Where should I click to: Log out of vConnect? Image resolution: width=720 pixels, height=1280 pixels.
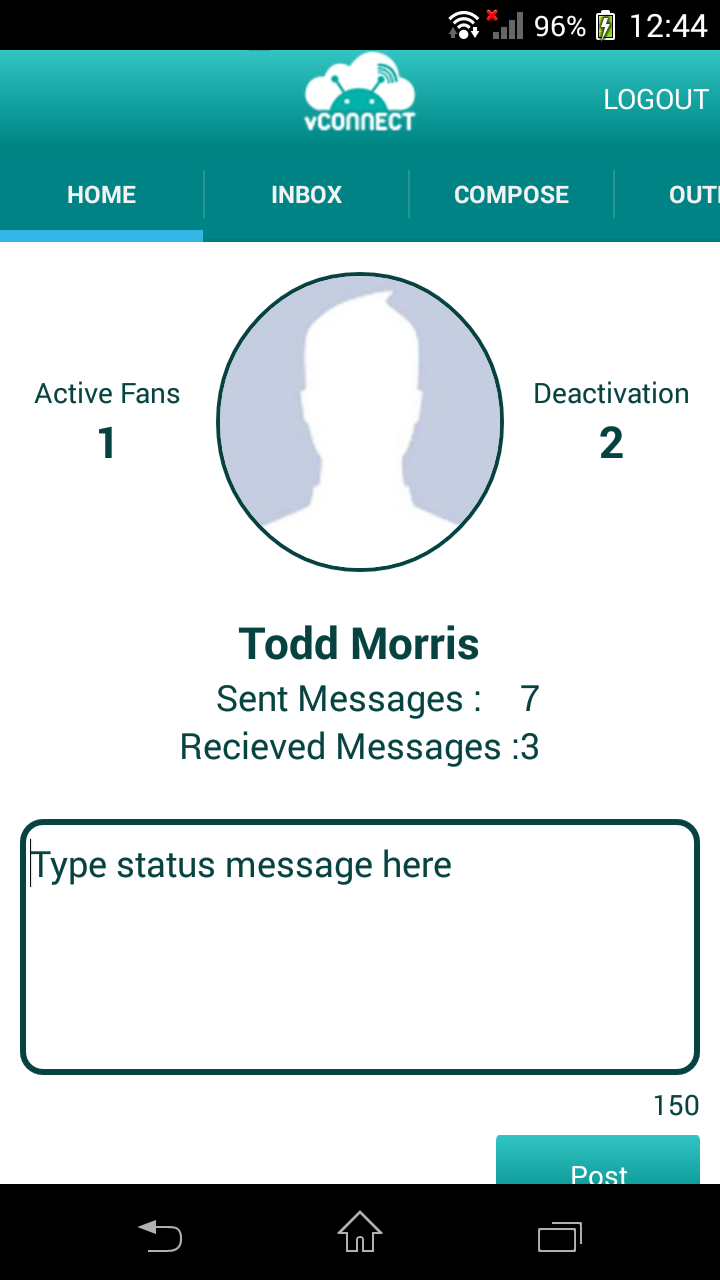[x=655, y=100]
